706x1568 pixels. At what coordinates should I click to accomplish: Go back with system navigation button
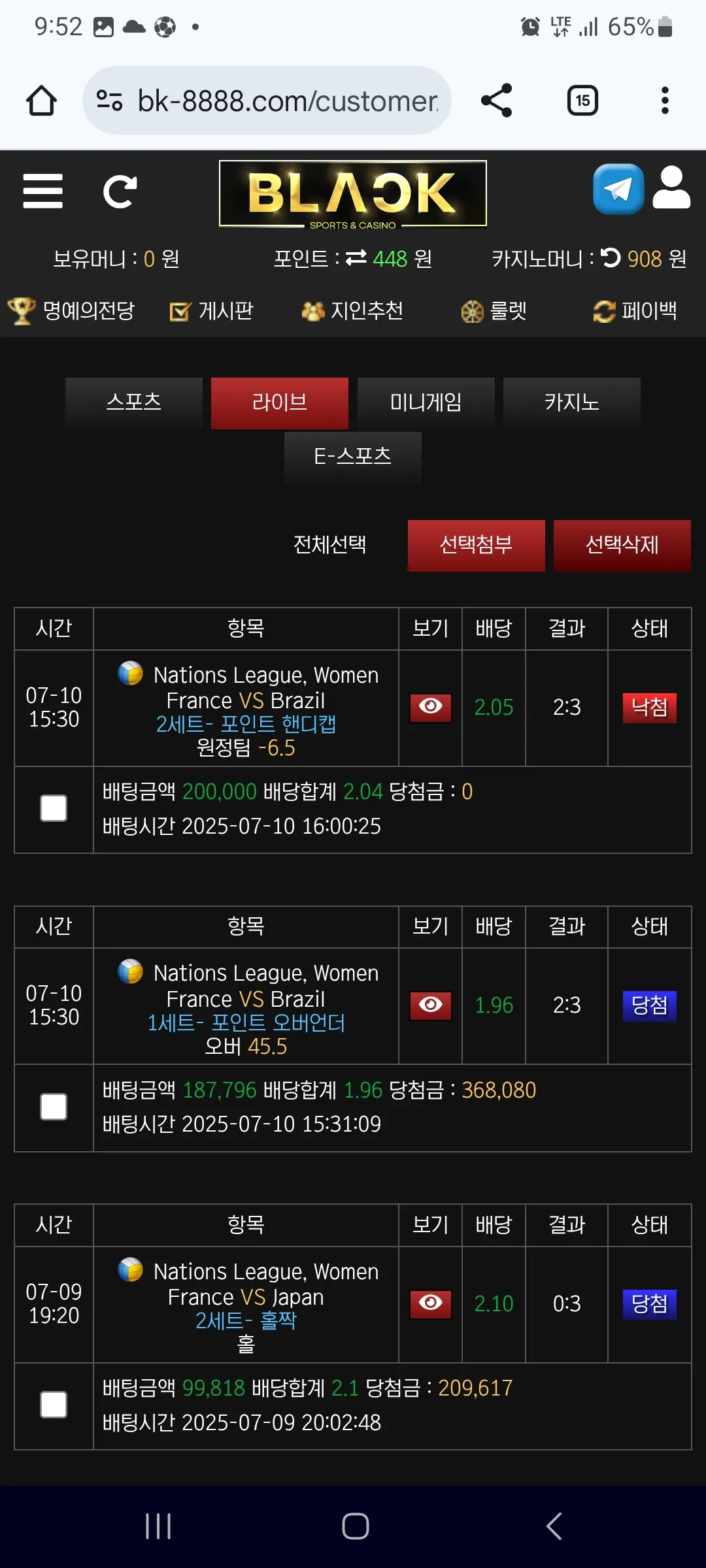554,1526
